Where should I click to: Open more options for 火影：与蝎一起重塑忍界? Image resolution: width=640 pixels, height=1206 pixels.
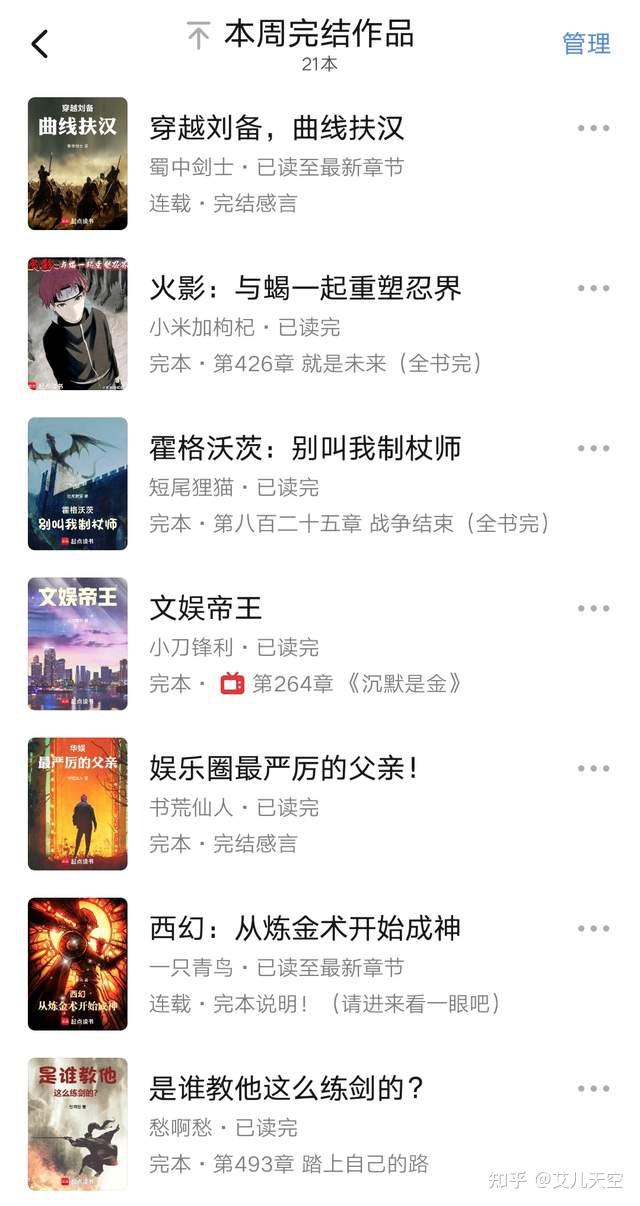click(x=593, y=288)
